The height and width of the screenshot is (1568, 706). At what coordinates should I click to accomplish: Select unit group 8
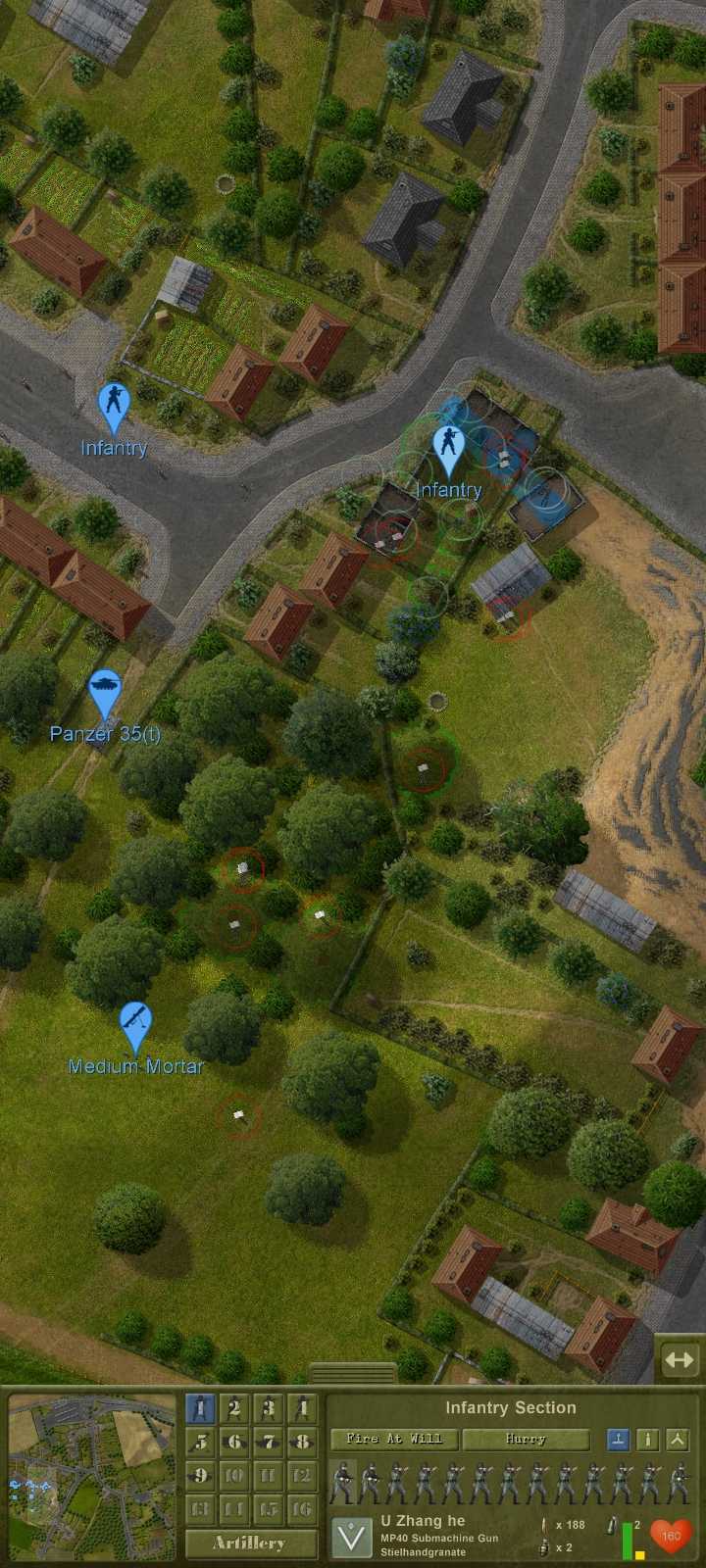pos(302,1442)
